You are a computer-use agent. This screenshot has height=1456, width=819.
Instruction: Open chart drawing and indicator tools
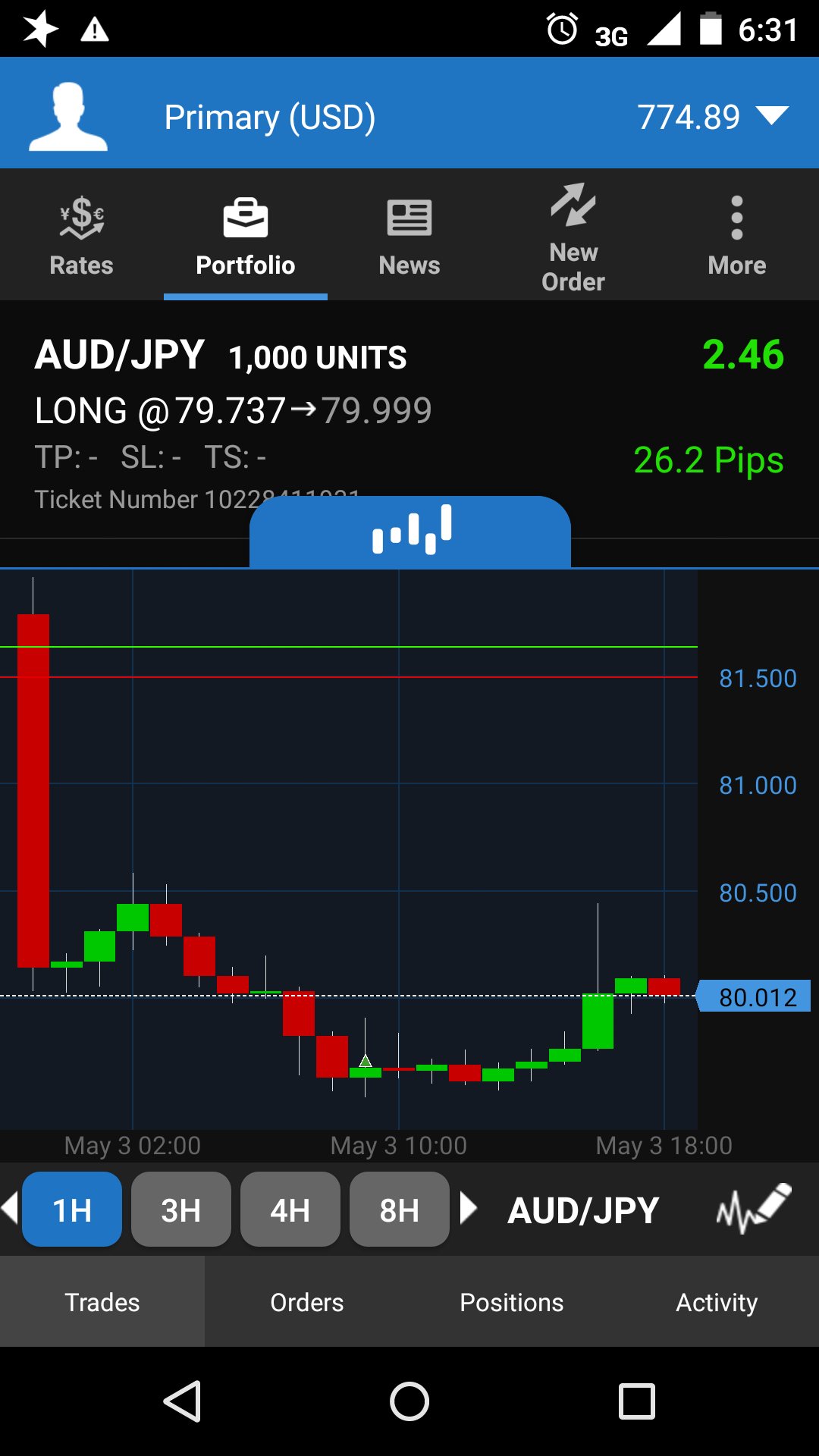click(753, 1208)
